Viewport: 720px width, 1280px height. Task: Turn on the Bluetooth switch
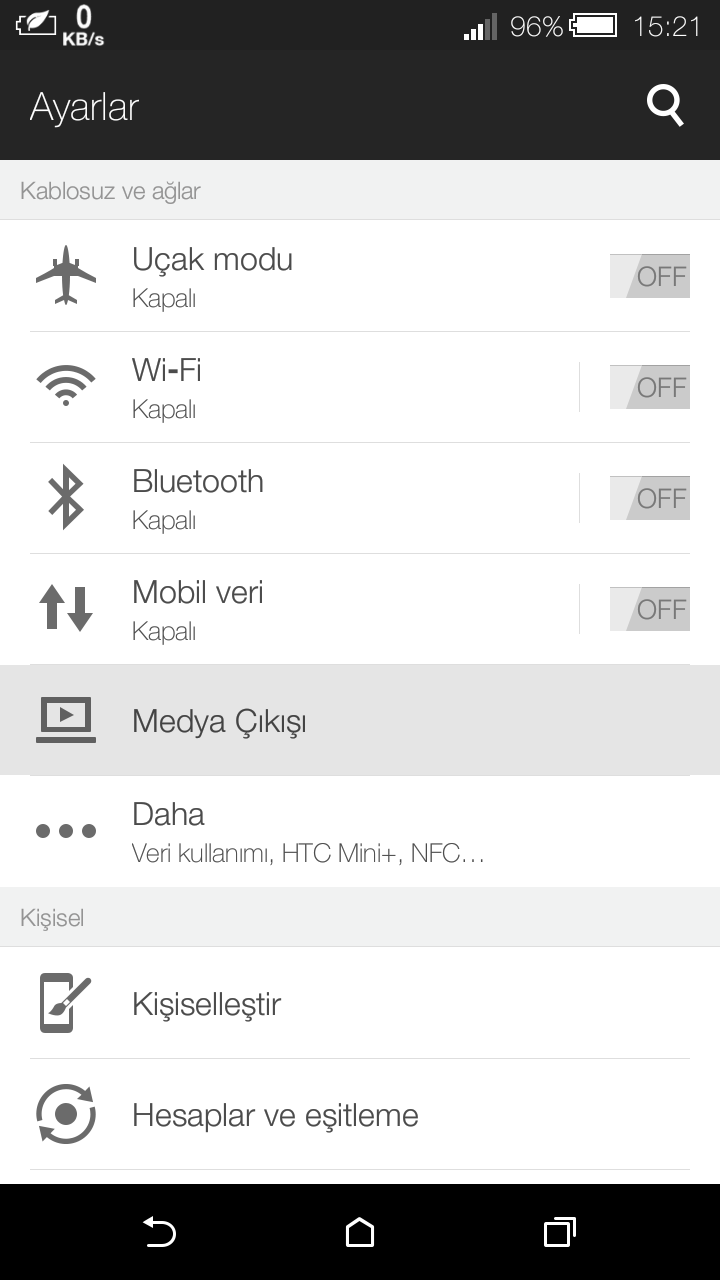pyautogui.click(x=650, y=498)
